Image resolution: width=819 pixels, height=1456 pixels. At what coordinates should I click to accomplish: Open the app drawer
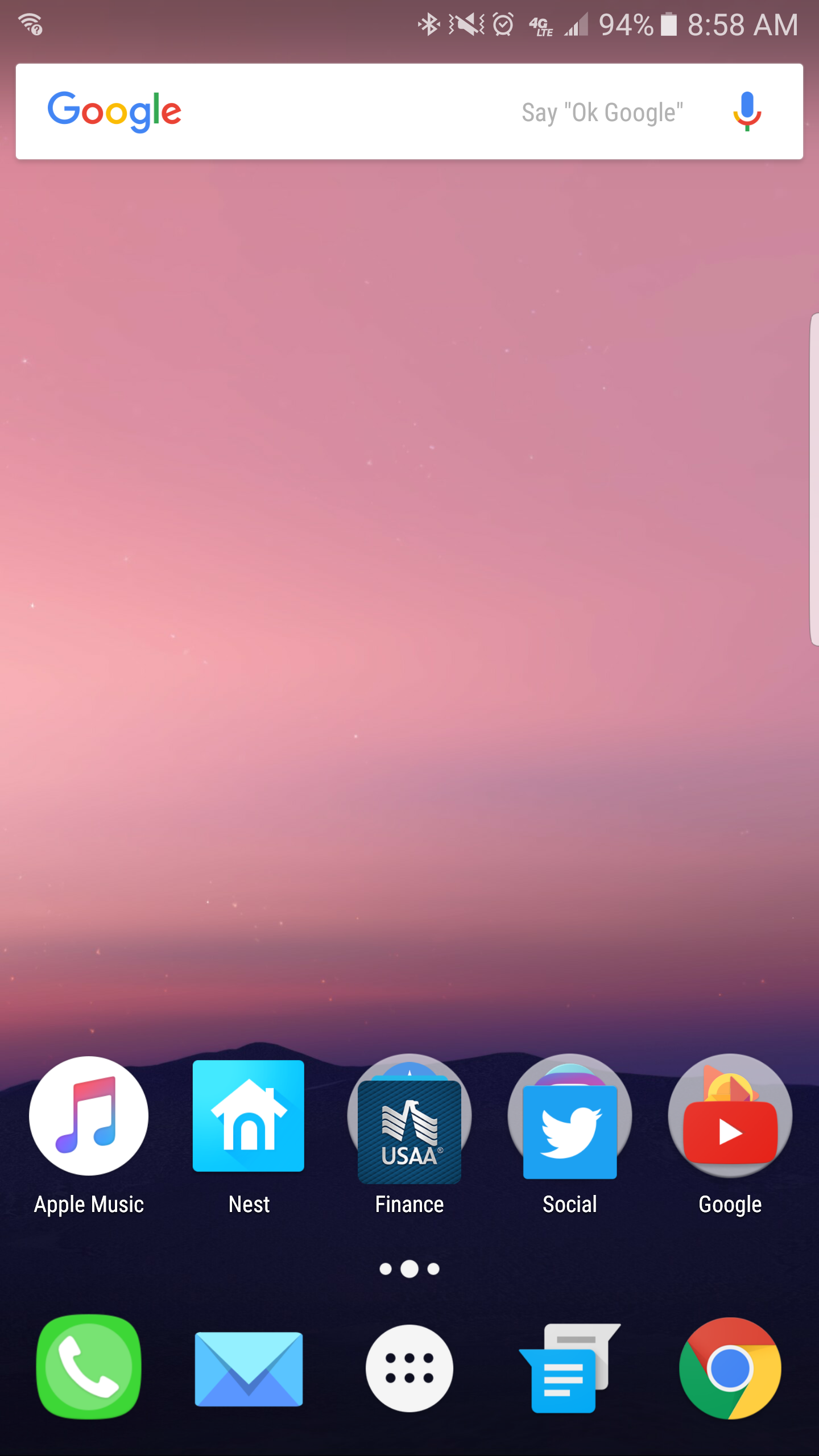click(409, 1368)
